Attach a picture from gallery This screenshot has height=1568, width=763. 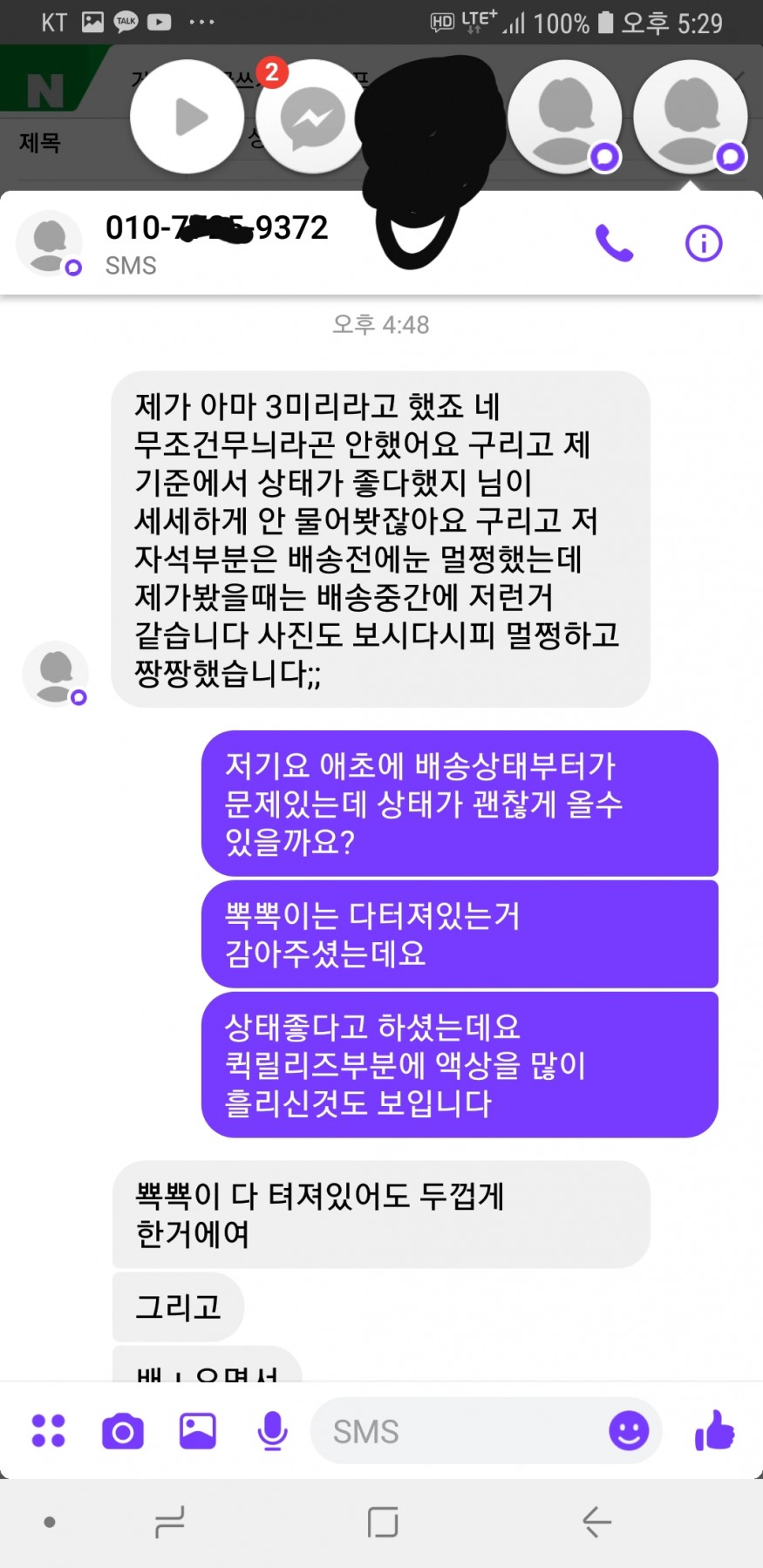point(198,1430)
